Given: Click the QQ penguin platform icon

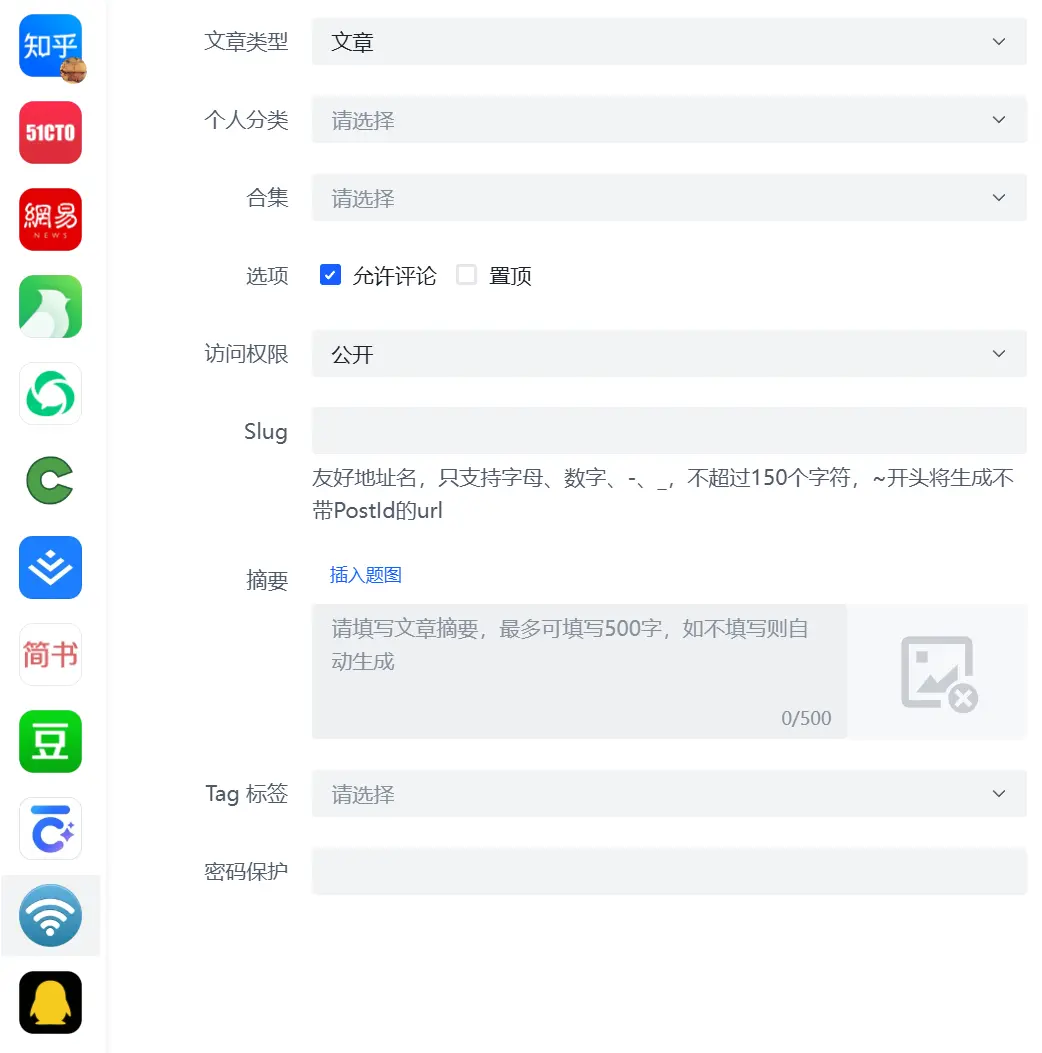Looking at the screenshot, I should point(50,1002).
